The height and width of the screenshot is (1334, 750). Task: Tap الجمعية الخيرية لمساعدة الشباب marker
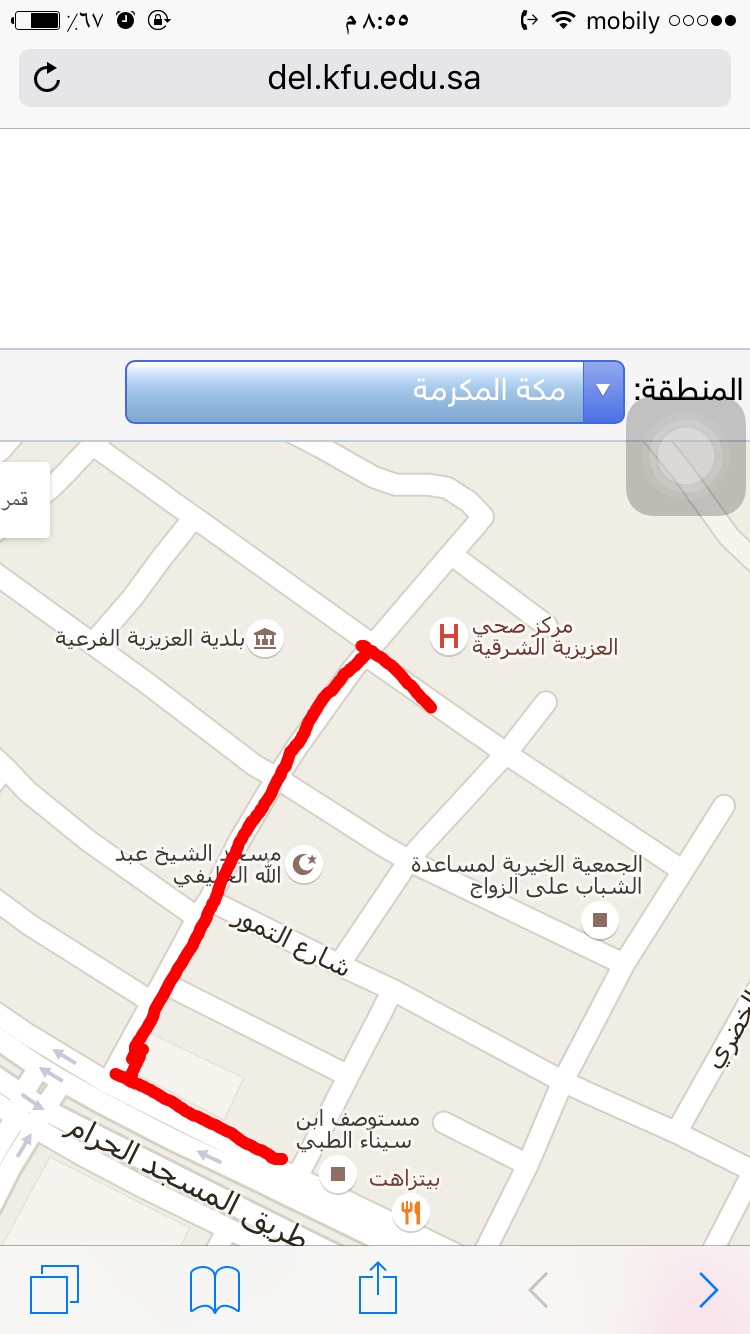point(600,919)
